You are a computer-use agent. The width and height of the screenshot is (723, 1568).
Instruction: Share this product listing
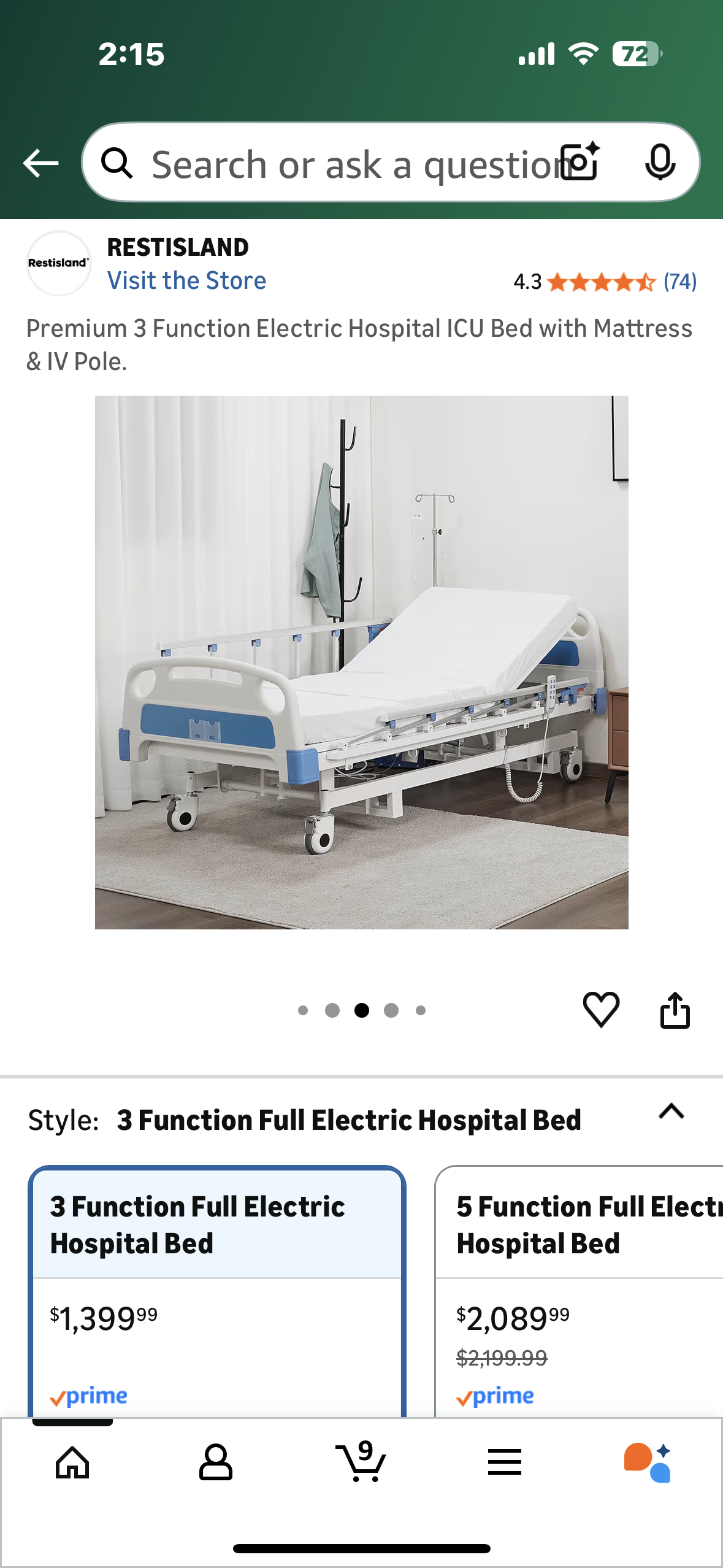coord(675,1009)
